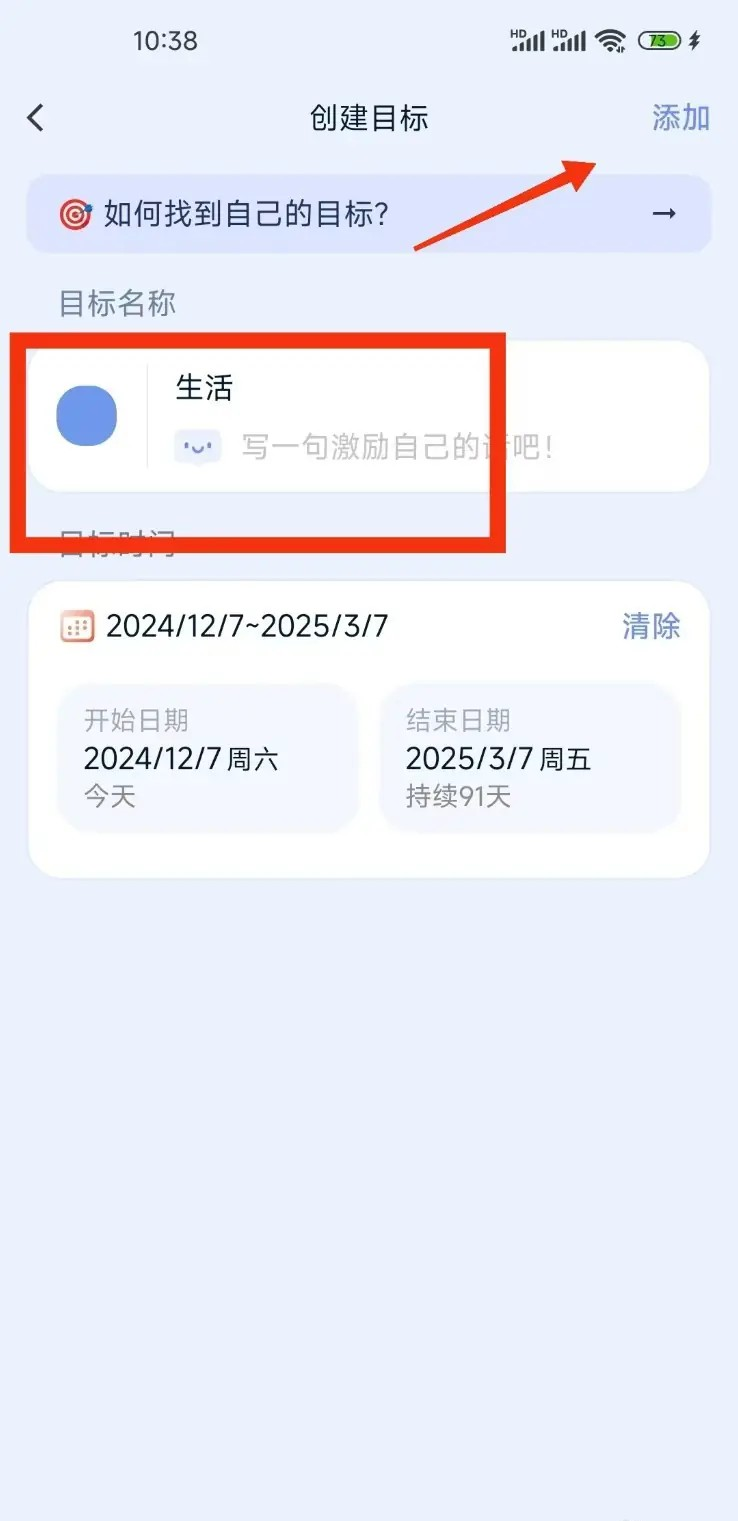Tap 添加 to add the goal
This screenshot has width=738, height=1521.
(x=679, y=117)
